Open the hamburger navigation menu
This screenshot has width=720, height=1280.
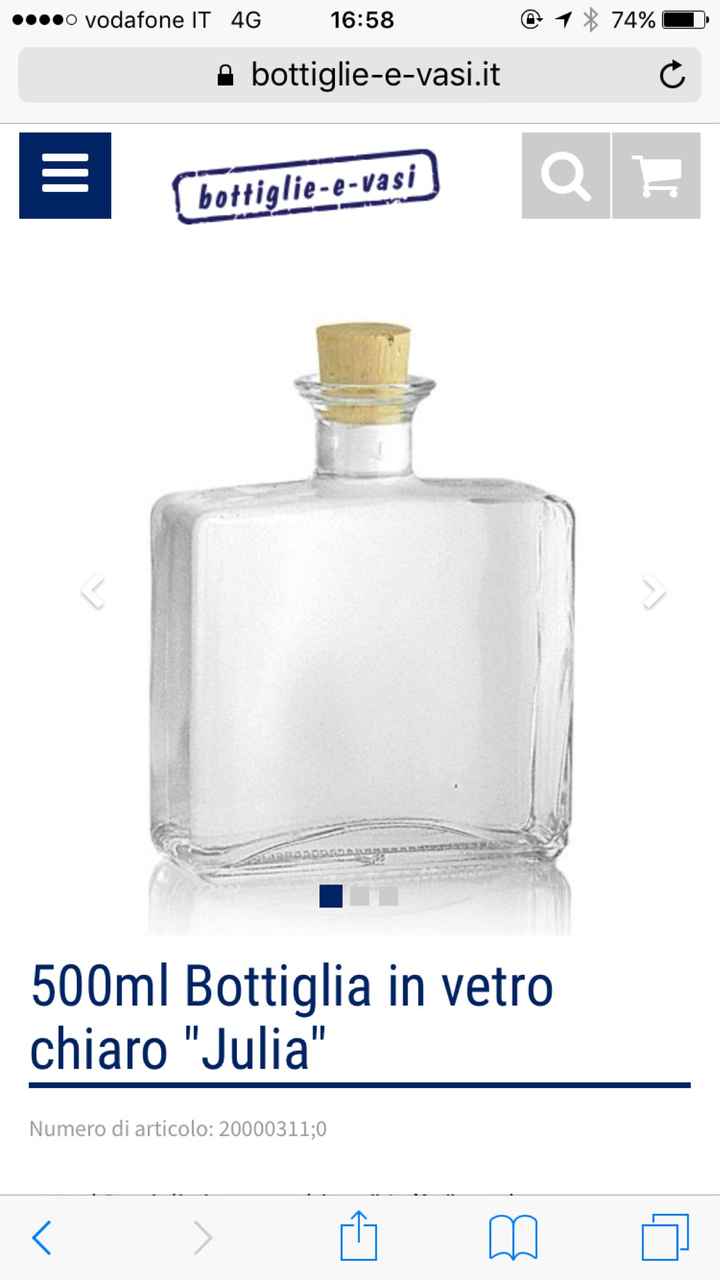[64, 175]
